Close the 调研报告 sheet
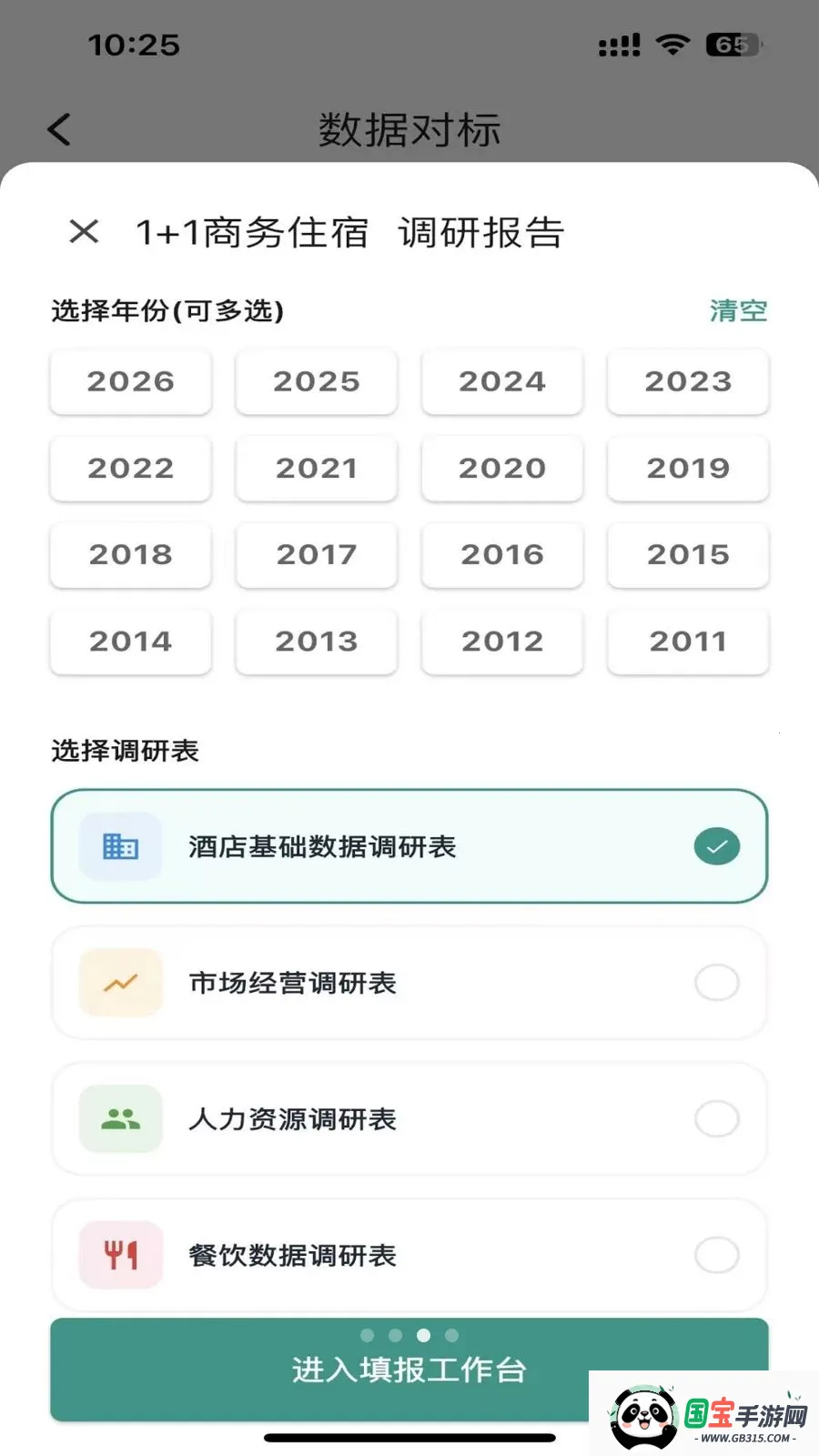 point(84,231)
